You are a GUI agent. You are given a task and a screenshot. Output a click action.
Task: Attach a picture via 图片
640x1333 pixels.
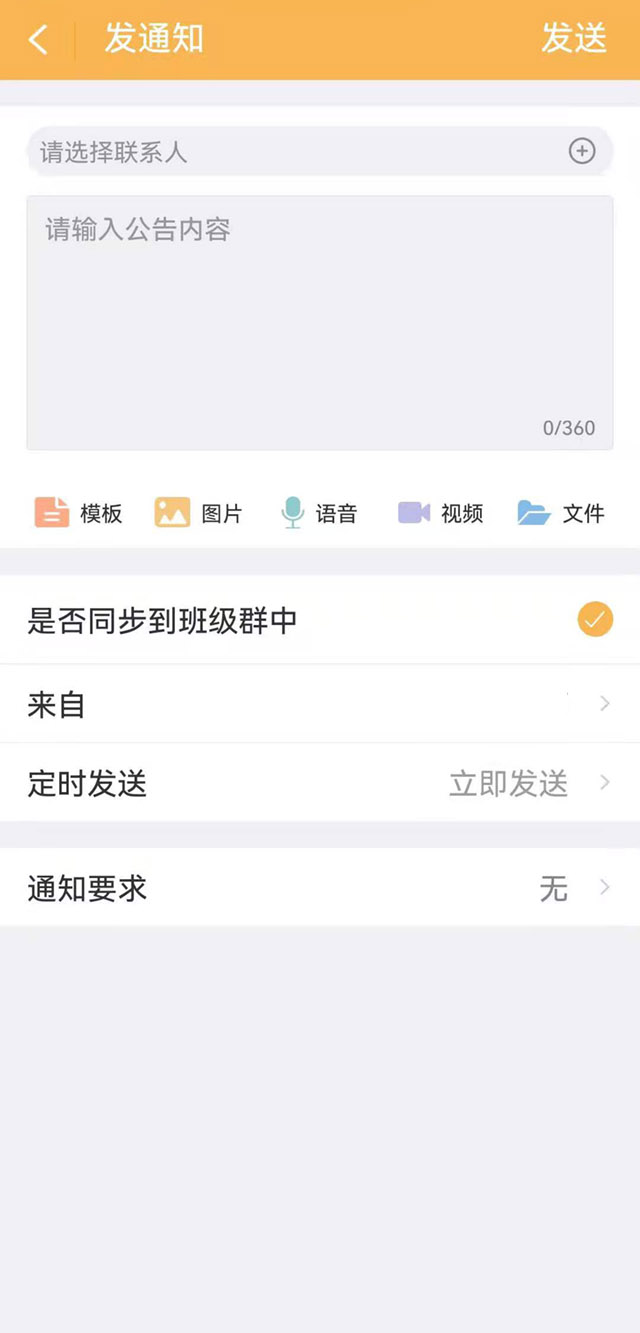198,513
